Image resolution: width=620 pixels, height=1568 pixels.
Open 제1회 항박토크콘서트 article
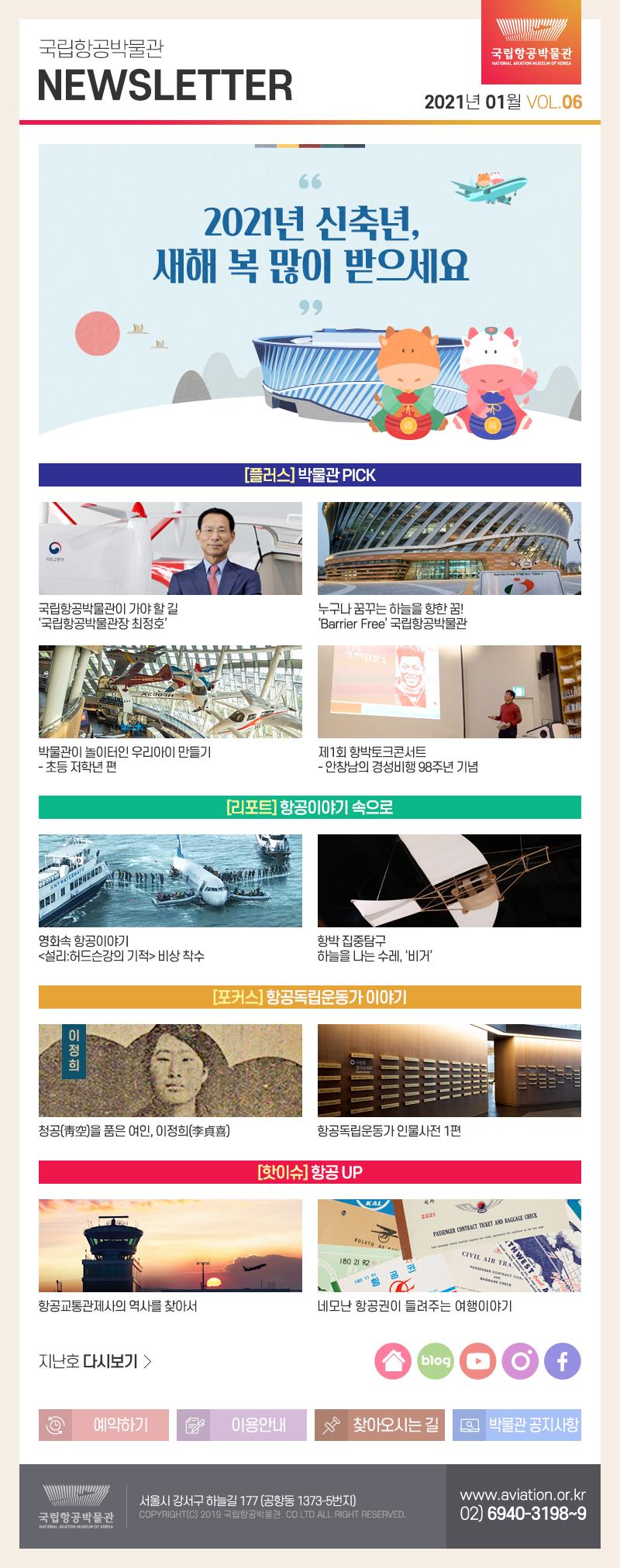449,691
